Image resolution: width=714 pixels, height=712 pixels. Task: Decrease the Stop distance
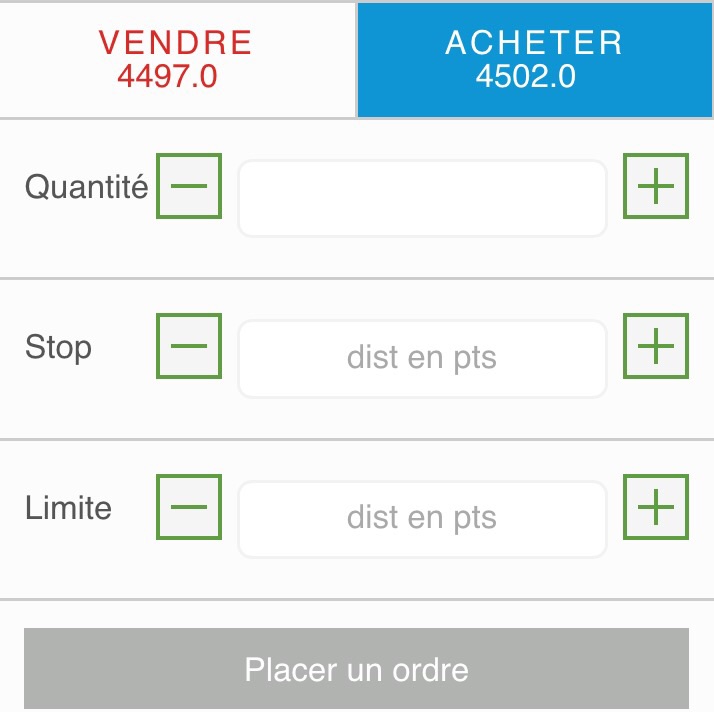189,346
